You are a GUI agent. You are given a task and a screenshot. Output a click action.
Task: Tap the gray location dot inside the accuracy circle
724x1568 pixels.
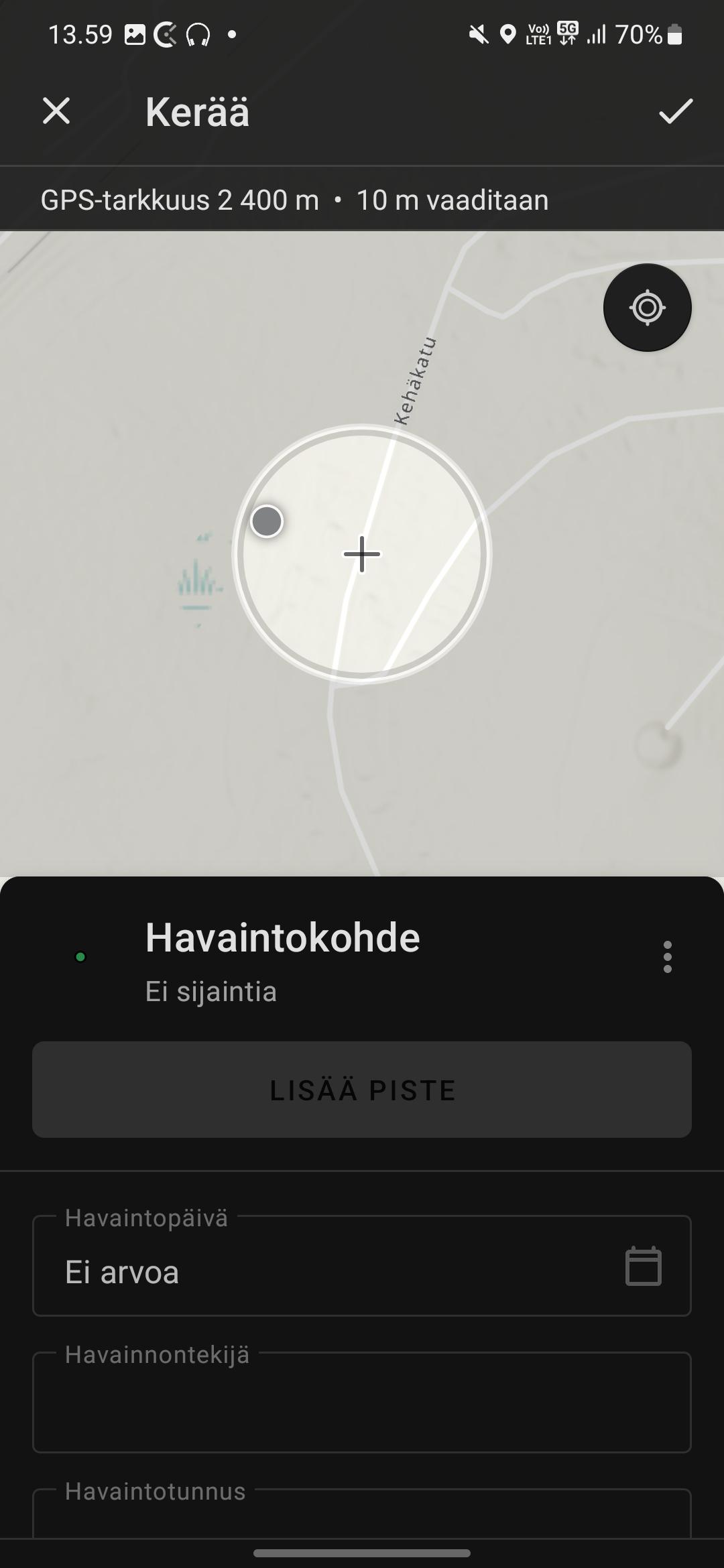[x=267, y=522]
